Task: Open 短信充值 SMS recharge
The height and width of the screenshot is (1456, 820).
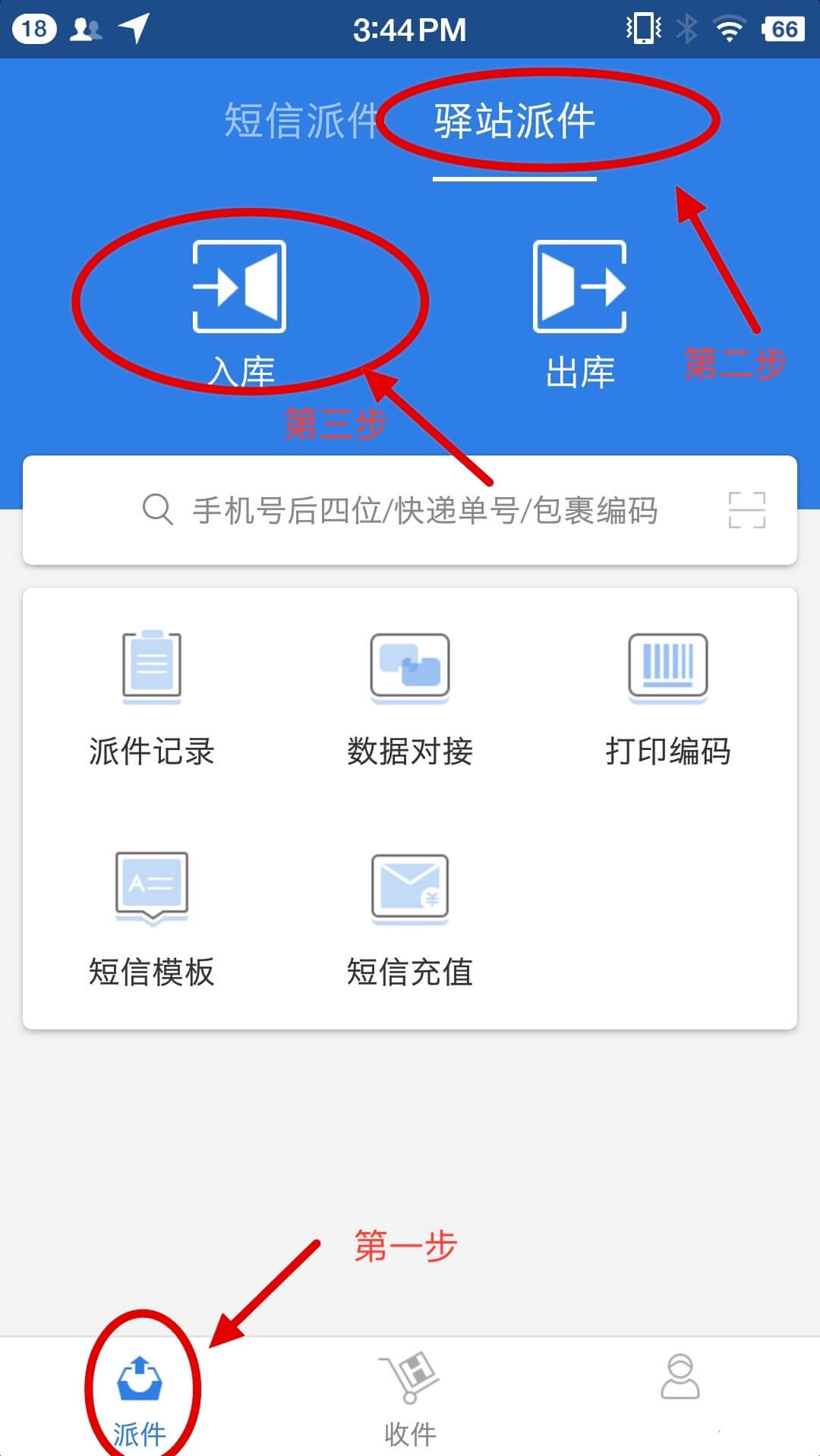Action: tap(410, 919)
